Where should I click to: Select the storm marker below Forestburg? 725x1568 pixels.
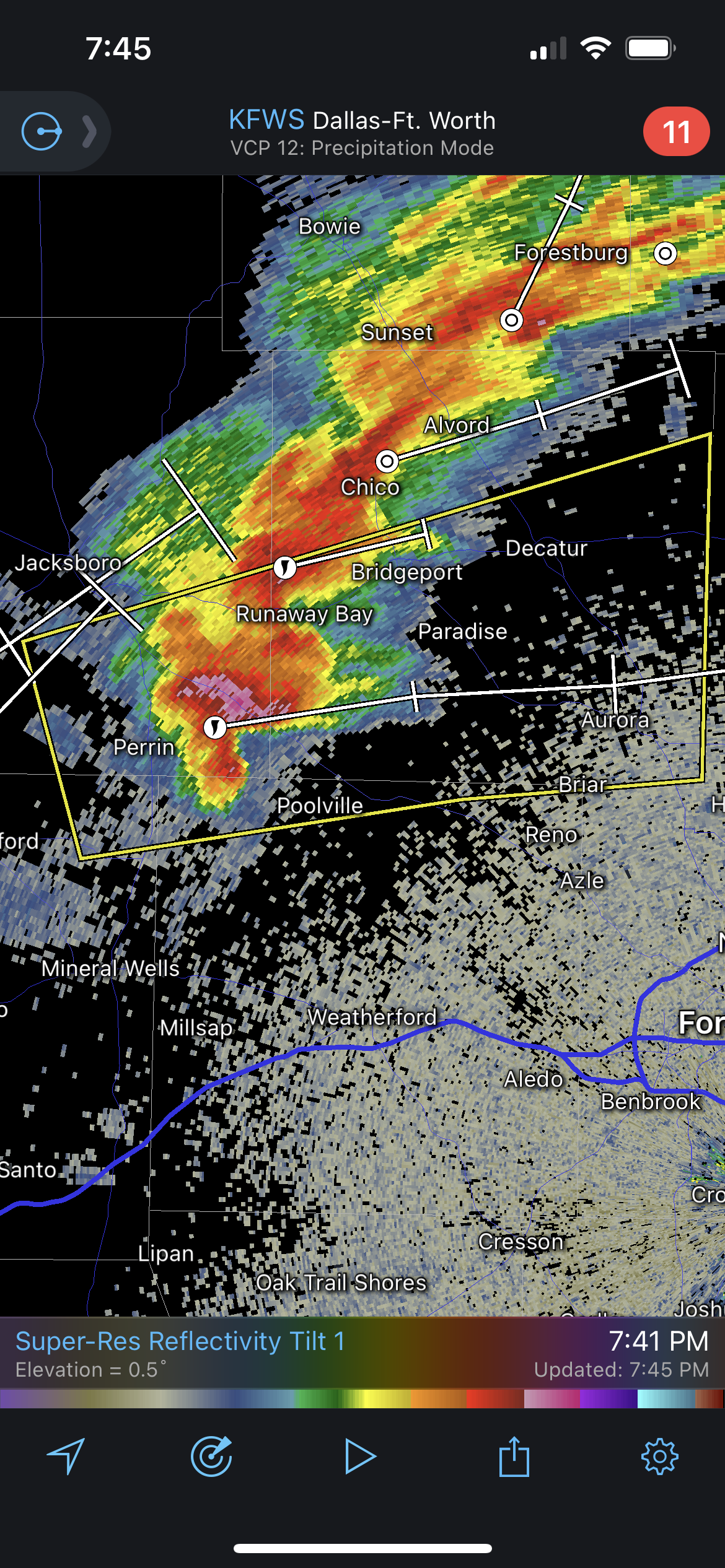(x=511, y=320)
